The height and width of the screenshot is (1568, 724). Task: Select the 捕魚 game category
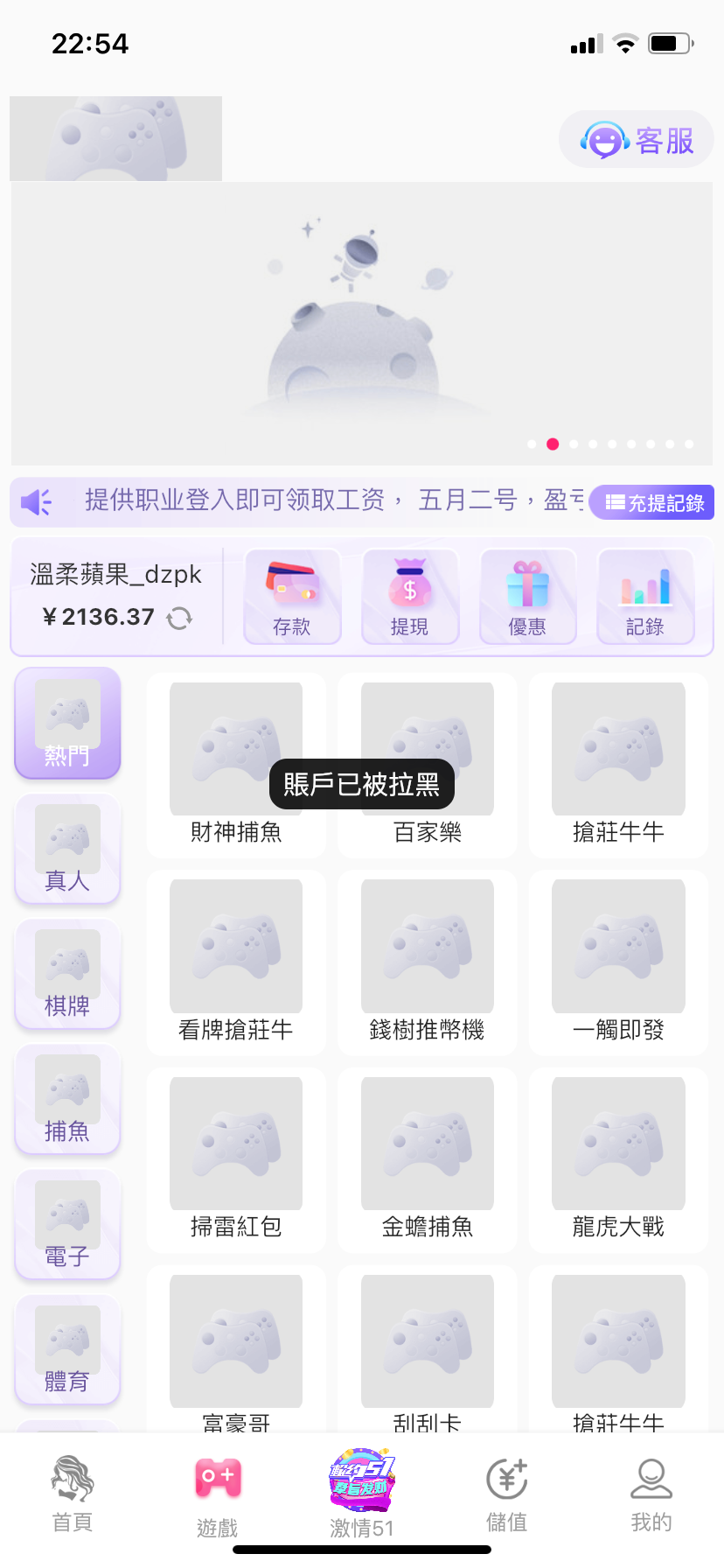coord(67,1099)
